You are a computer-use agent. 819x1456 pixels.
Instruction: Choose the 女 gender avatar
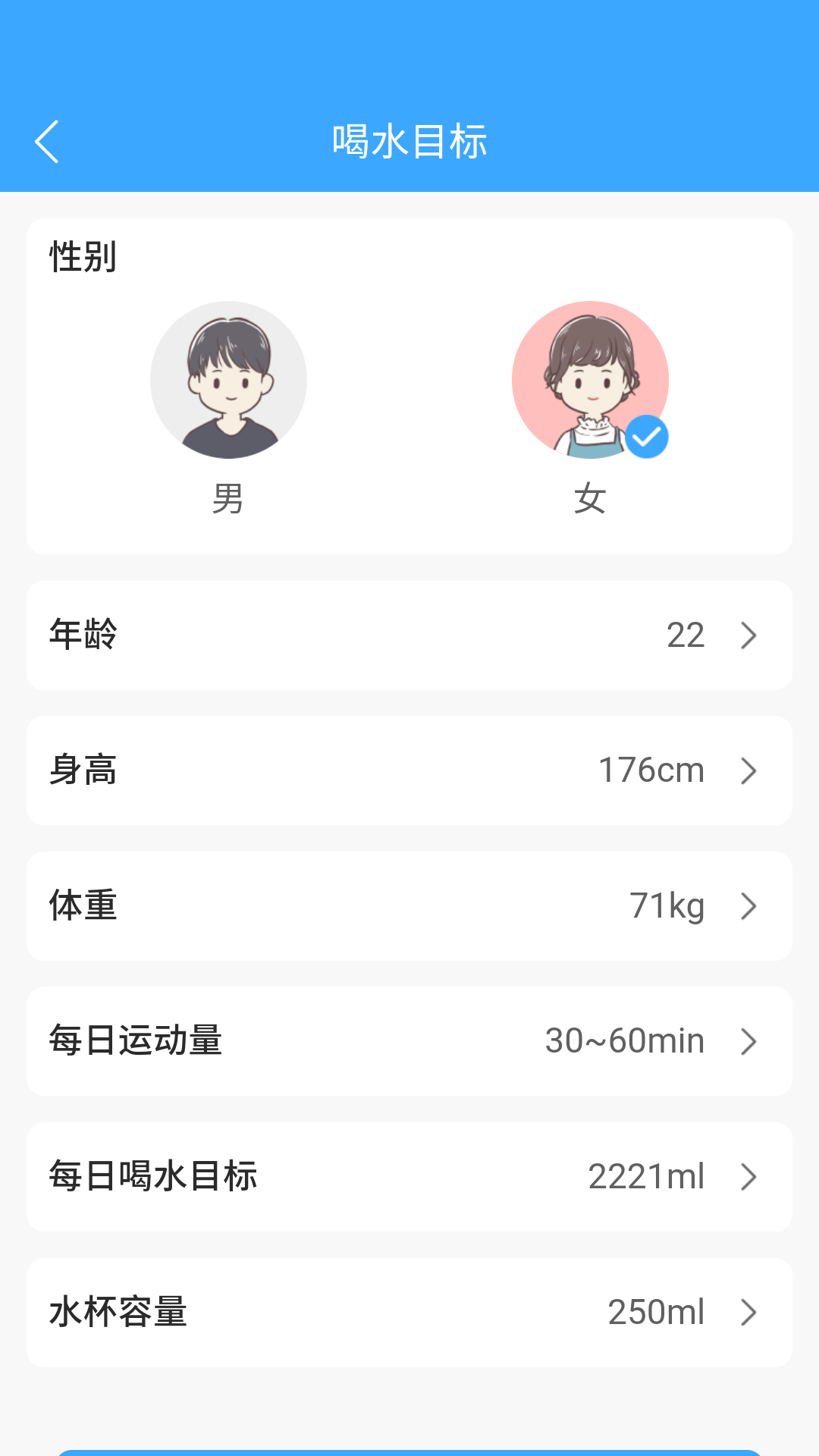click(590, 381)
